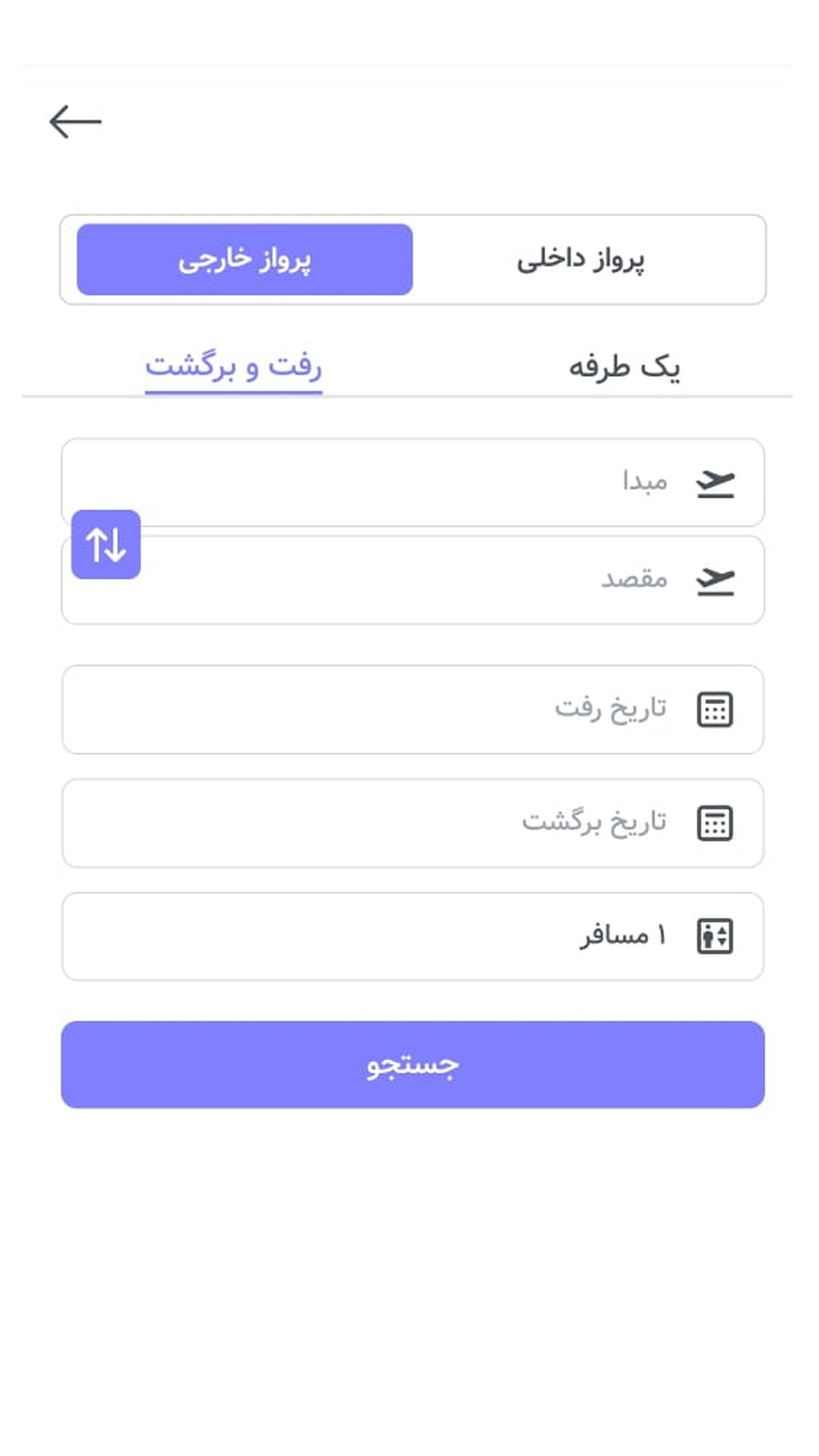Switch to پرواز داخلی (domestic flight)
The height and width of the screenshot is (1456, 819).
(581, 259)
